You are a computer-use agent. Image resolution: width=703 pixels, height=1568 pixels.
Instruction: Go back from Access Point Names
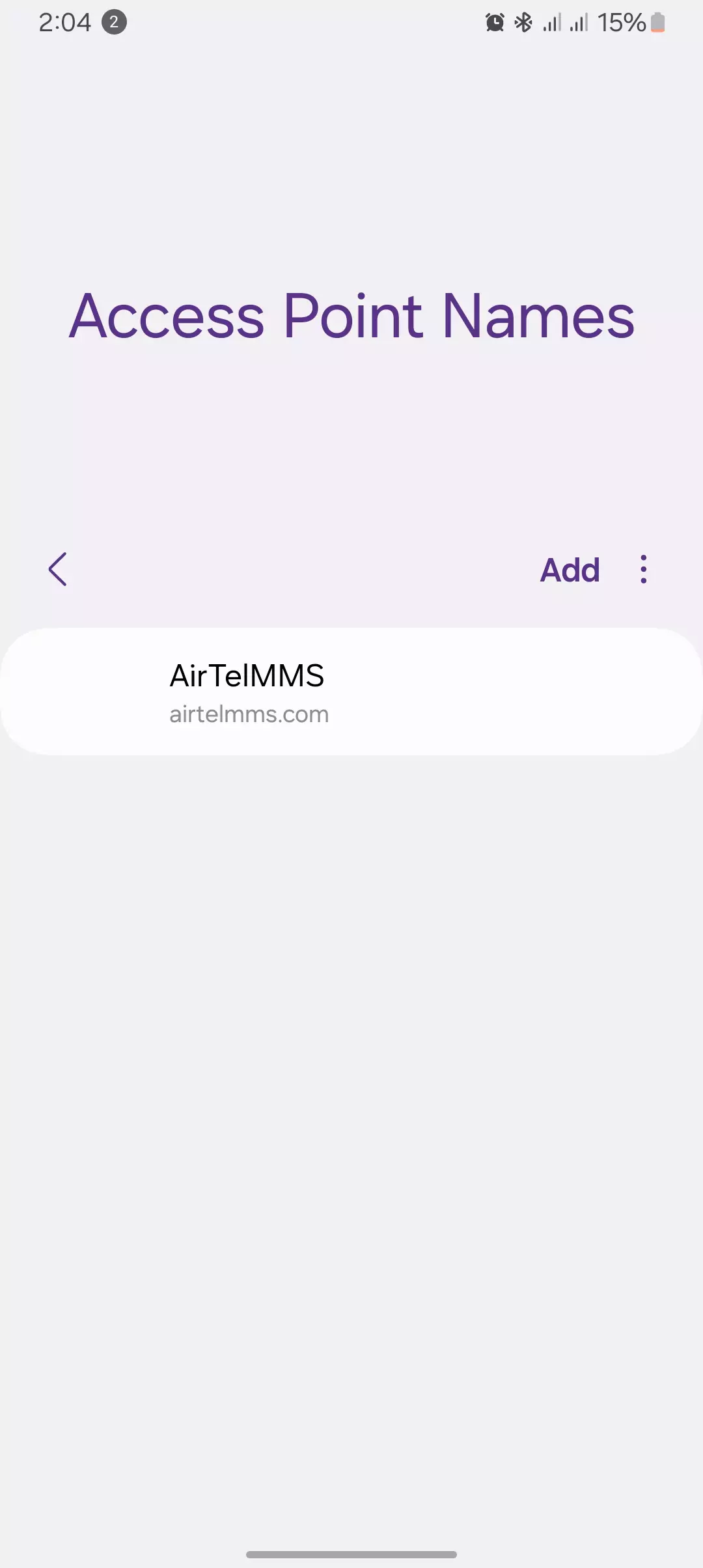point(58,569)
